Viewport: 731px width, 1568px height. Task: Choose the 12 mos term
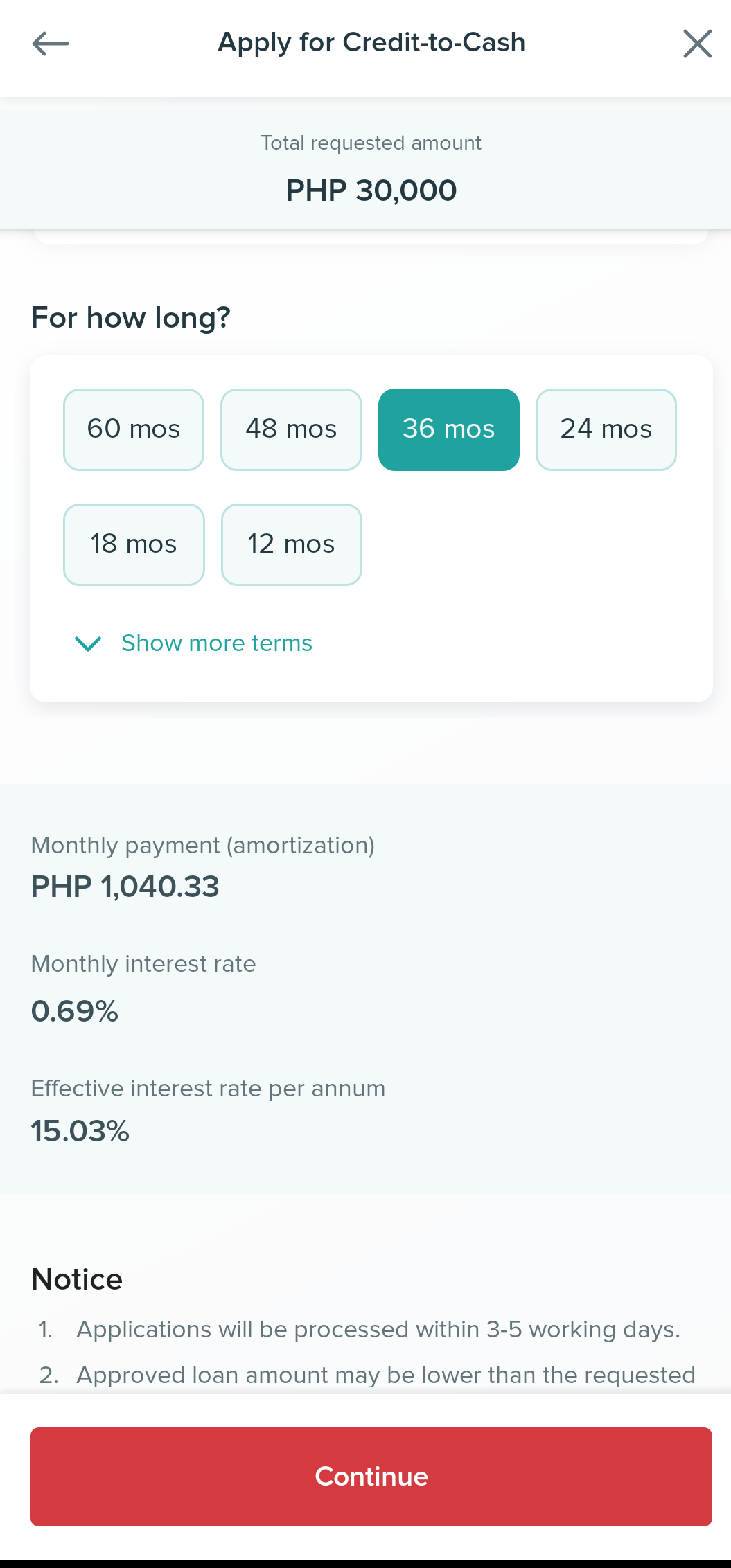292,544
